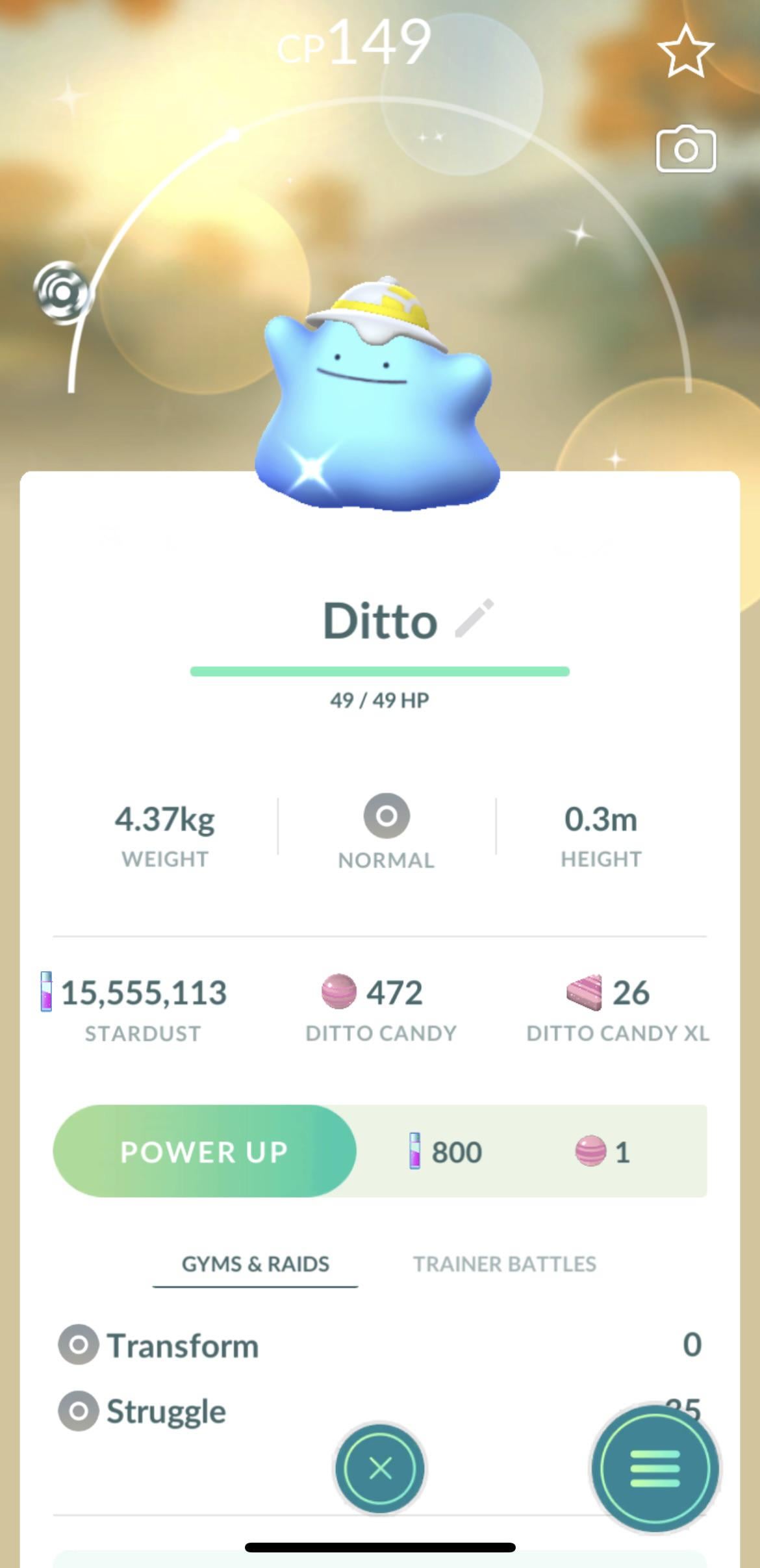Edit Ditto's nickname with the pencil
760x1568 pixels.
475,618
